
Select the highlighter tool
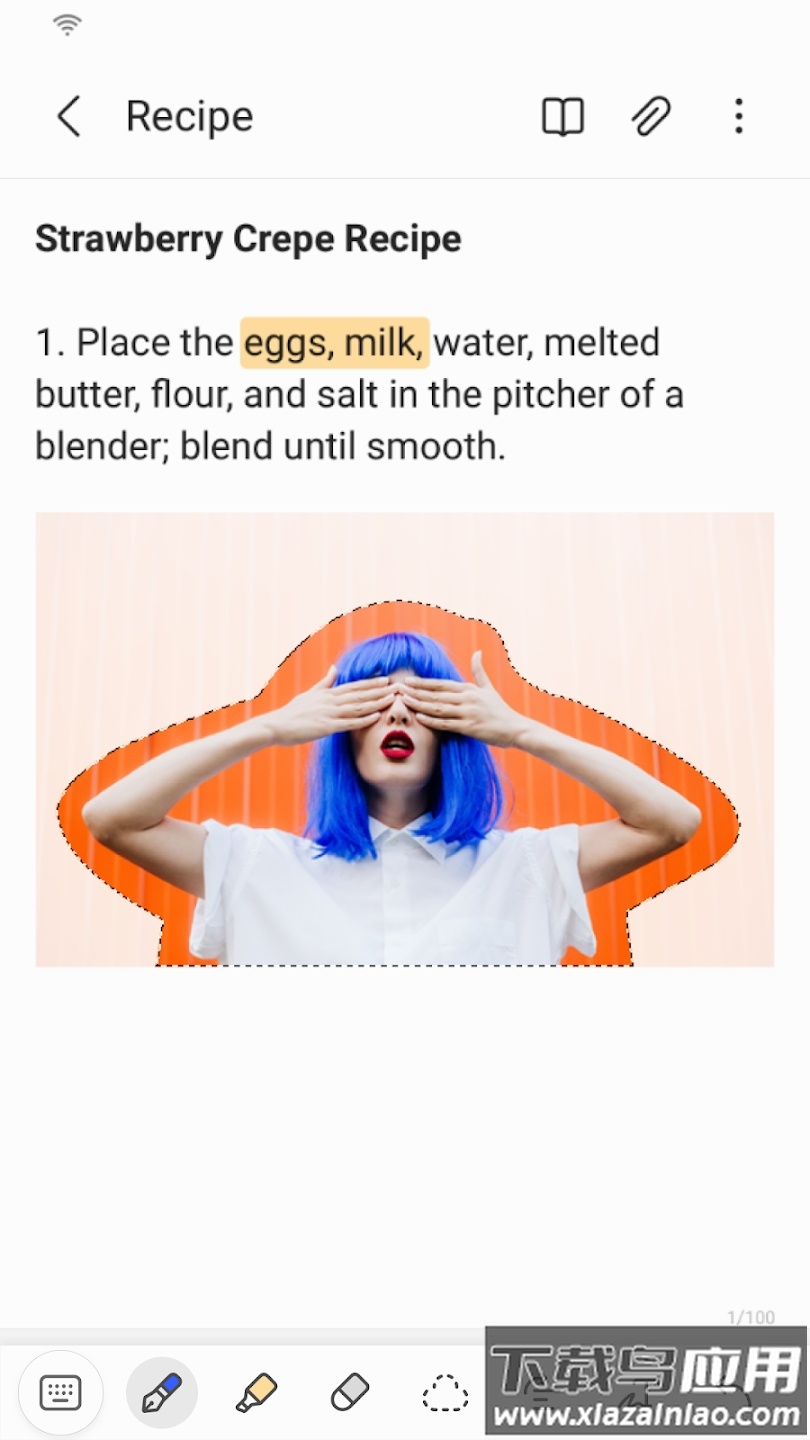[x=256, y=1392]
